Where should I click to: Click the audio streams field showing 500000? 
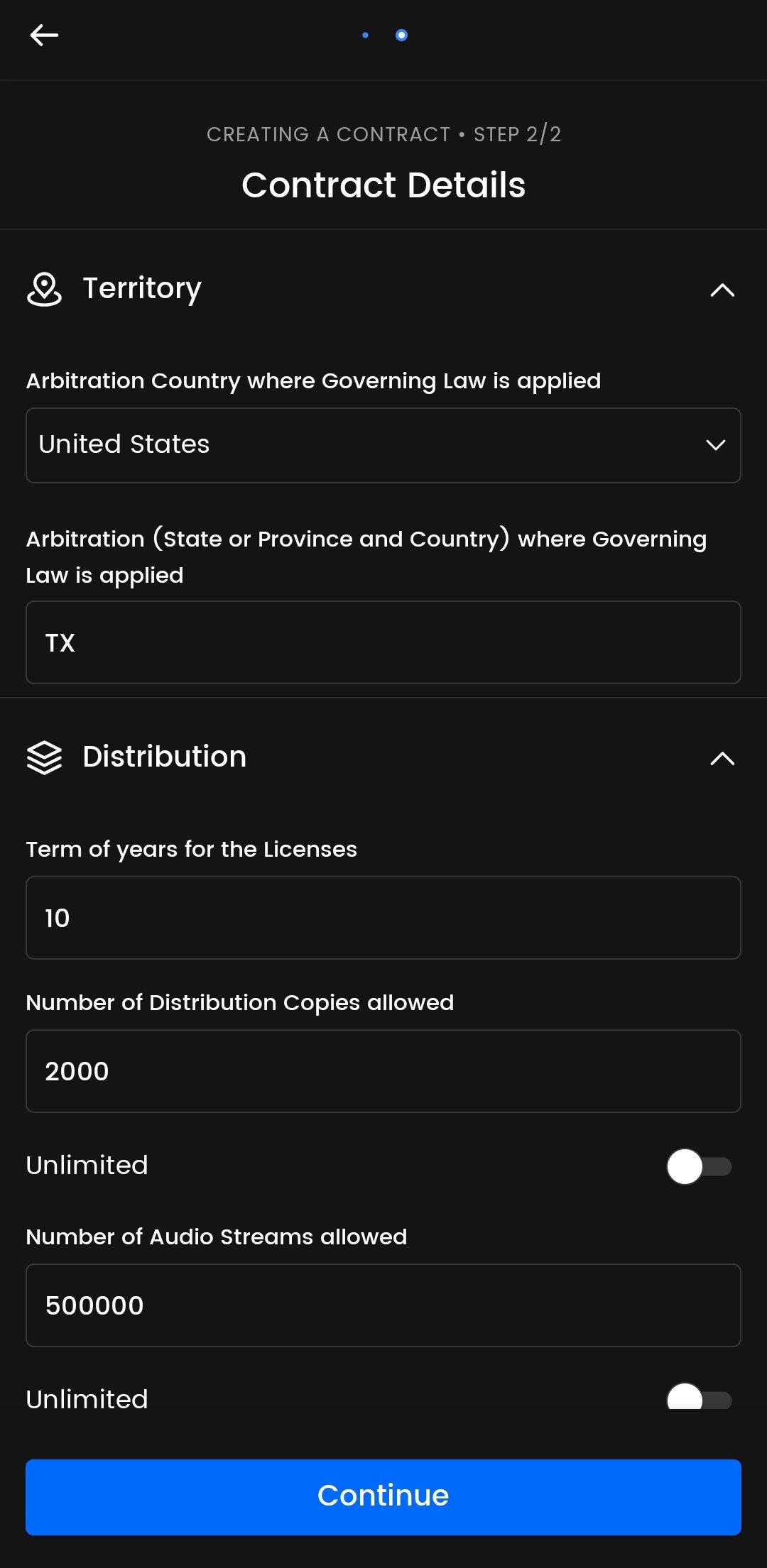[383, 1305]
